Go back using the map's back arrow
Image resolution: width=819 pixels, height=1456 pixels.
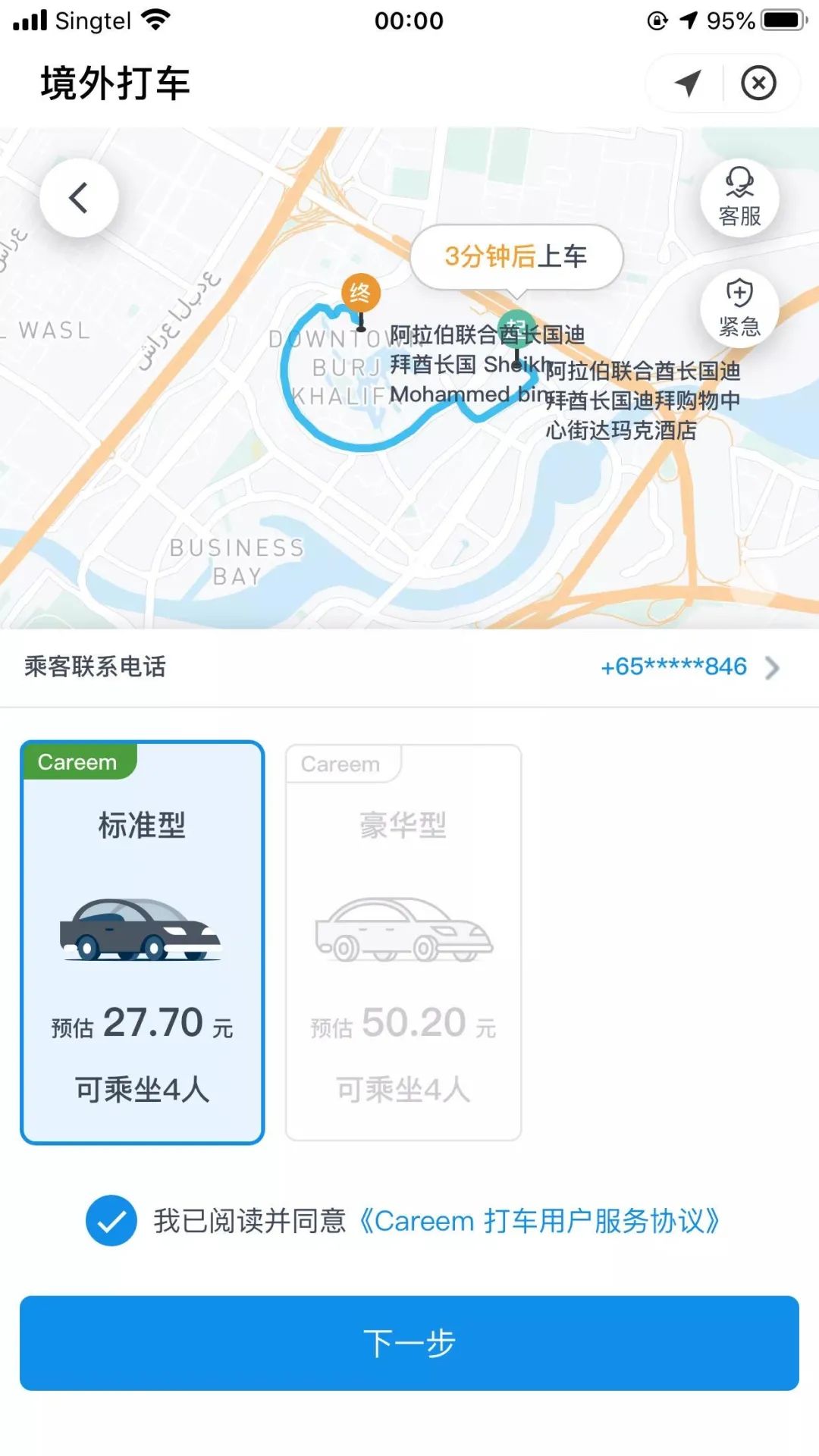79,198
